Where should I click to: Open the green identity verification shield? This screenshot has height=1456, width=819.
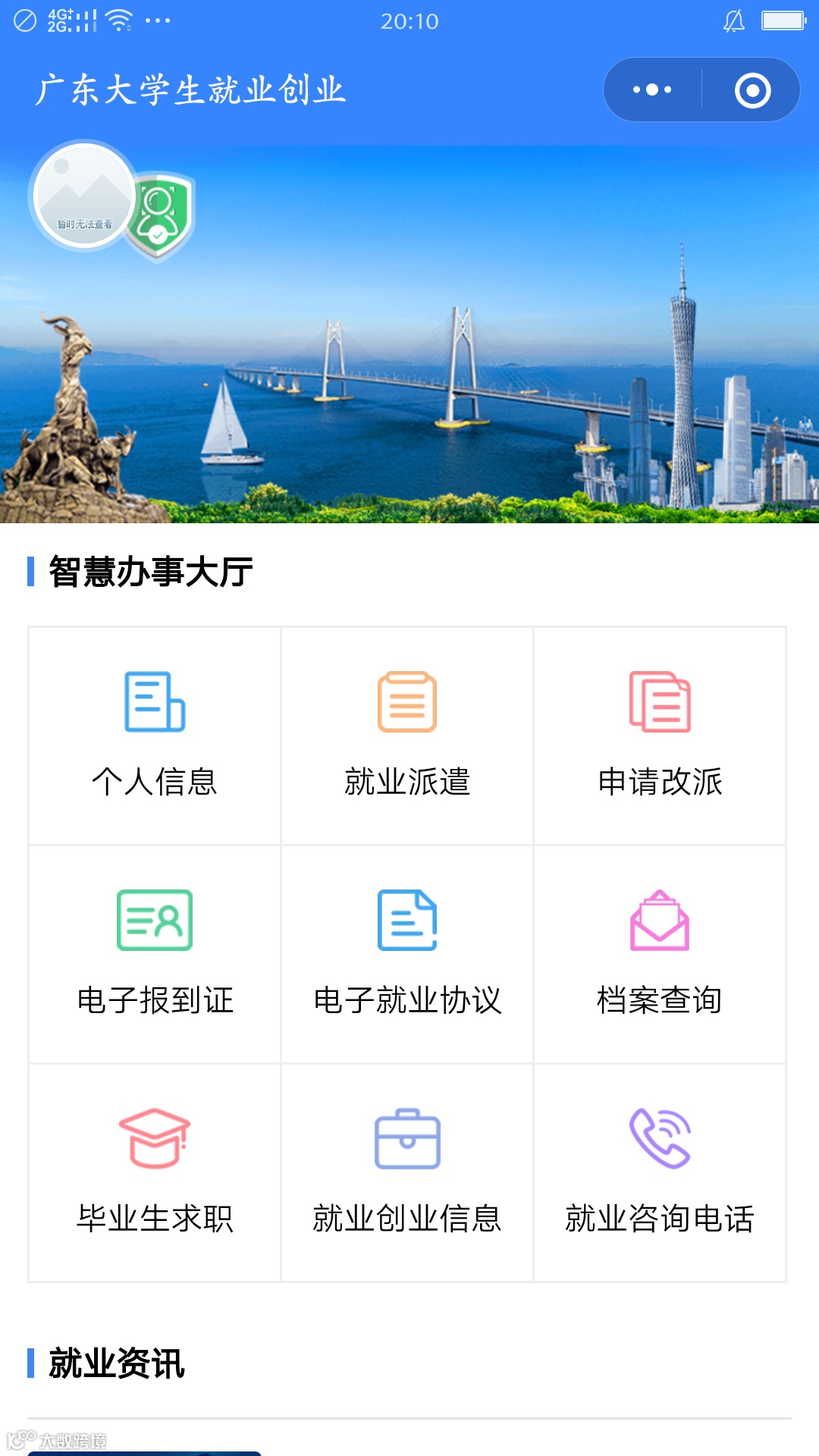[160, 215]
